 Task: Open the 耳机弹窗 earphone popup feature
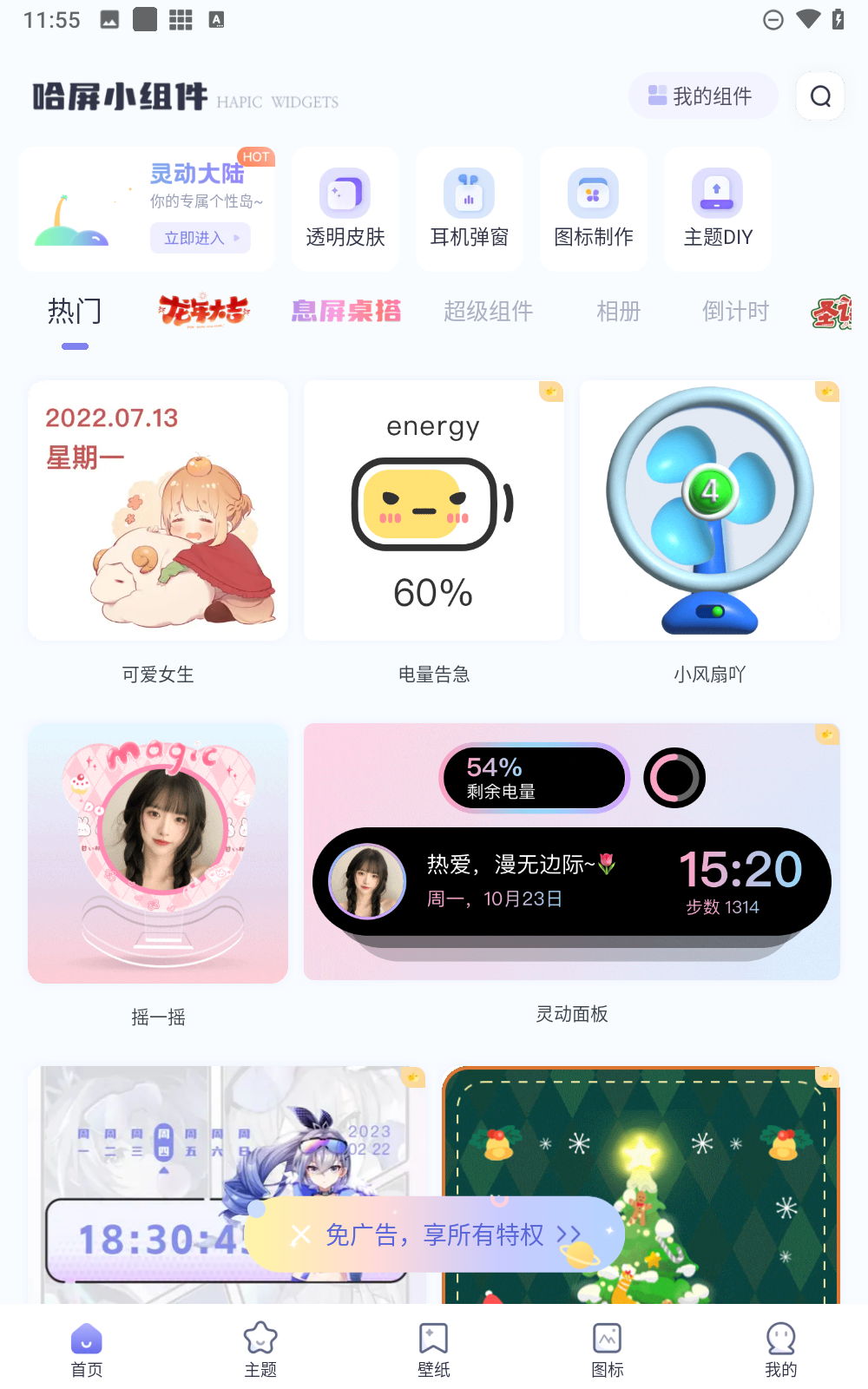[469, 208]
